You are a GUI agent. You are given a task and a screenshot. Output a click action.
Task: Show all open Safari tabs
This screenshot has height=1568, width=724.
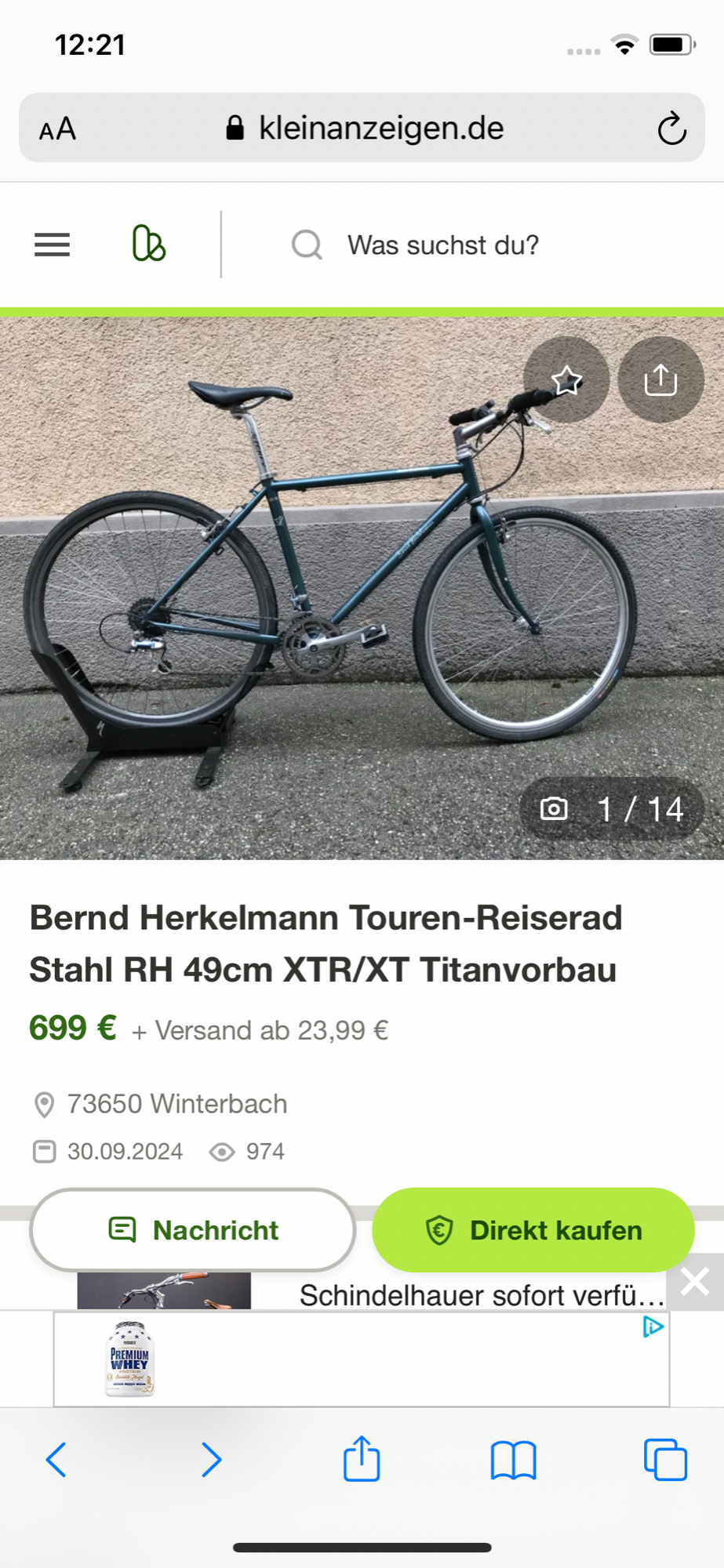click(665, 1460)
